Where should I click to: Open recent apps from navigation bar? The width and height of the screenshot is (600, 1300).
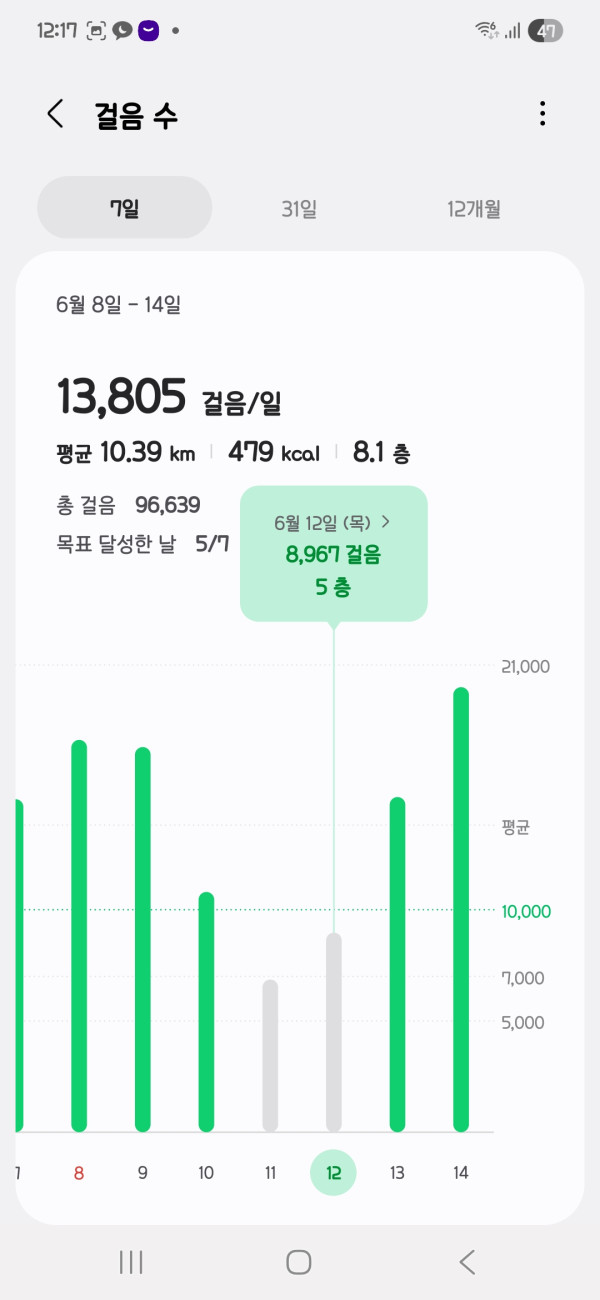(x=131, y=1262)
